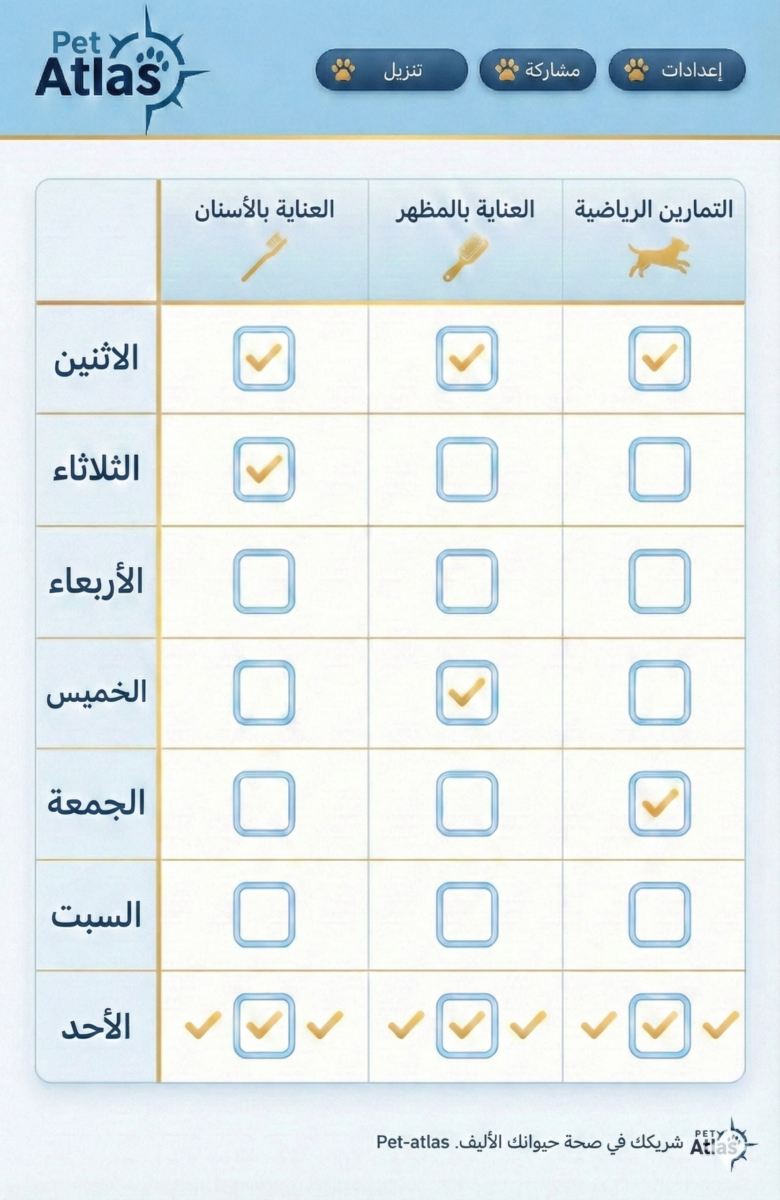Uncheck grooming (العناية بالمظهر) for الخميس
Screen dimensions: 780x1200
click(466, 692)
